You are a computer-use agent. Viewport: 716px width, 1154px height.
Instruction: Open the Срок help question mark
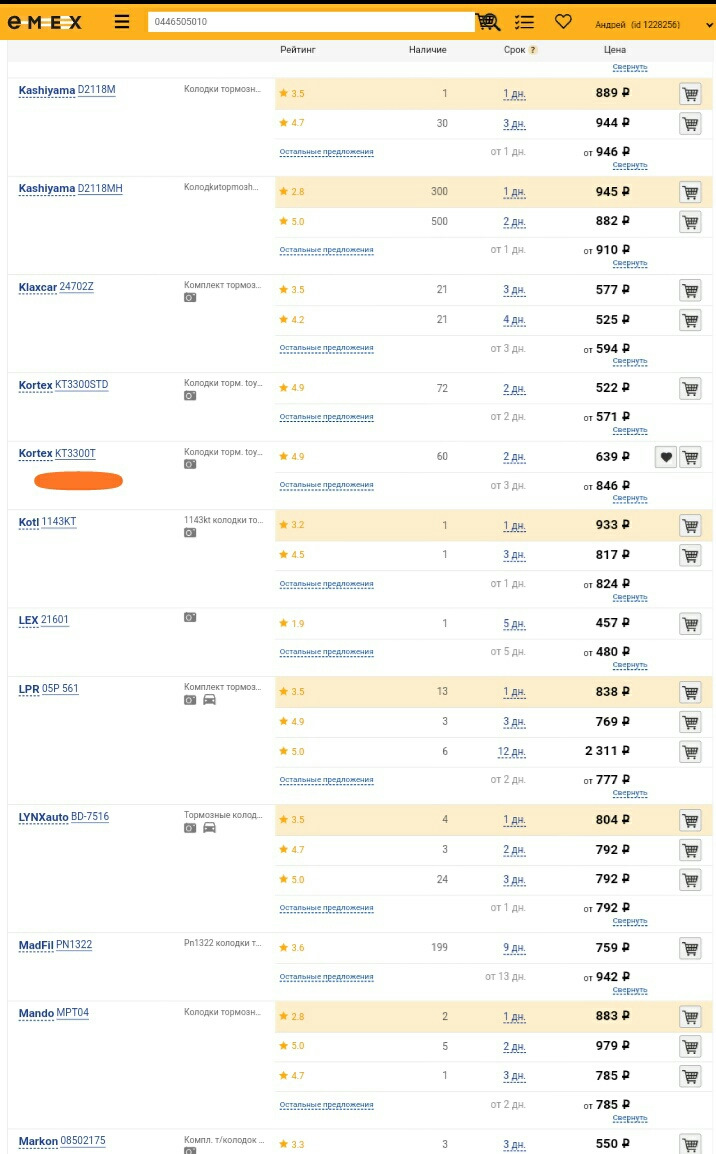point(533,50)
